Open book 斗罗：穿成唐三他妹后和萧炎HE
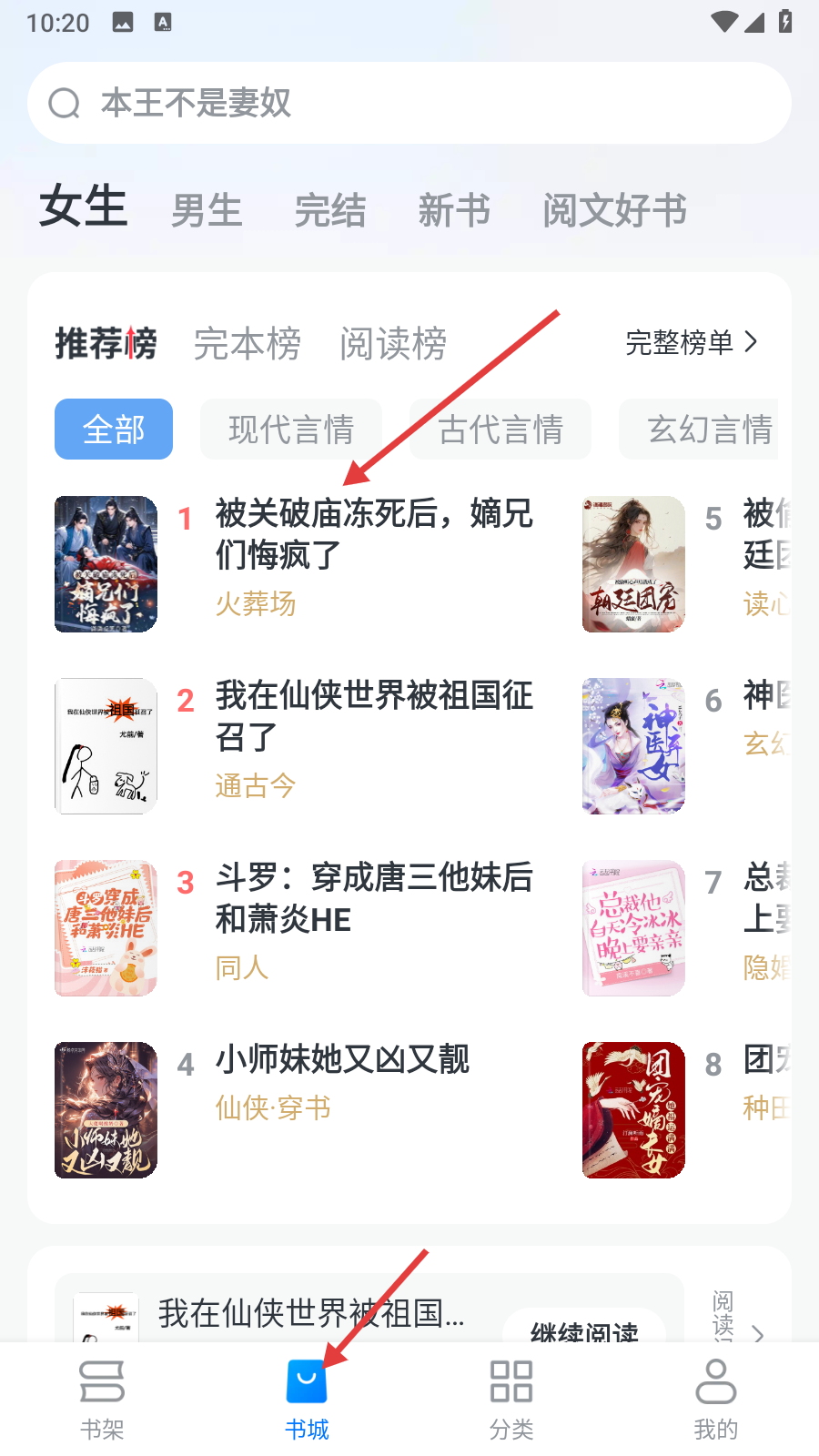Viewport: 819px width, 1456px height. [373, 898]
